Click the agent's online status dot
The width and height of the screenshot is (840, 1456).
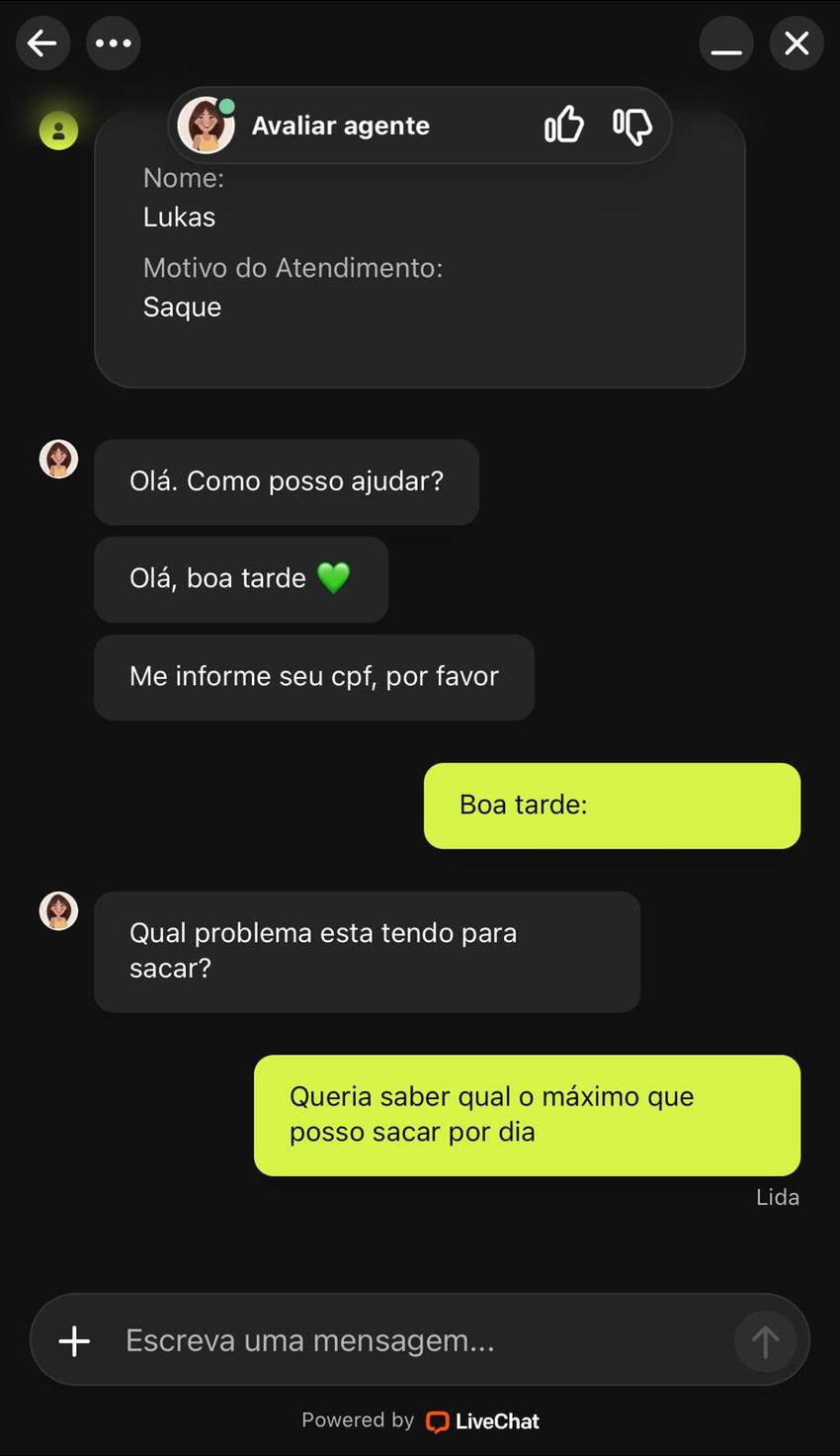point(226,105)
